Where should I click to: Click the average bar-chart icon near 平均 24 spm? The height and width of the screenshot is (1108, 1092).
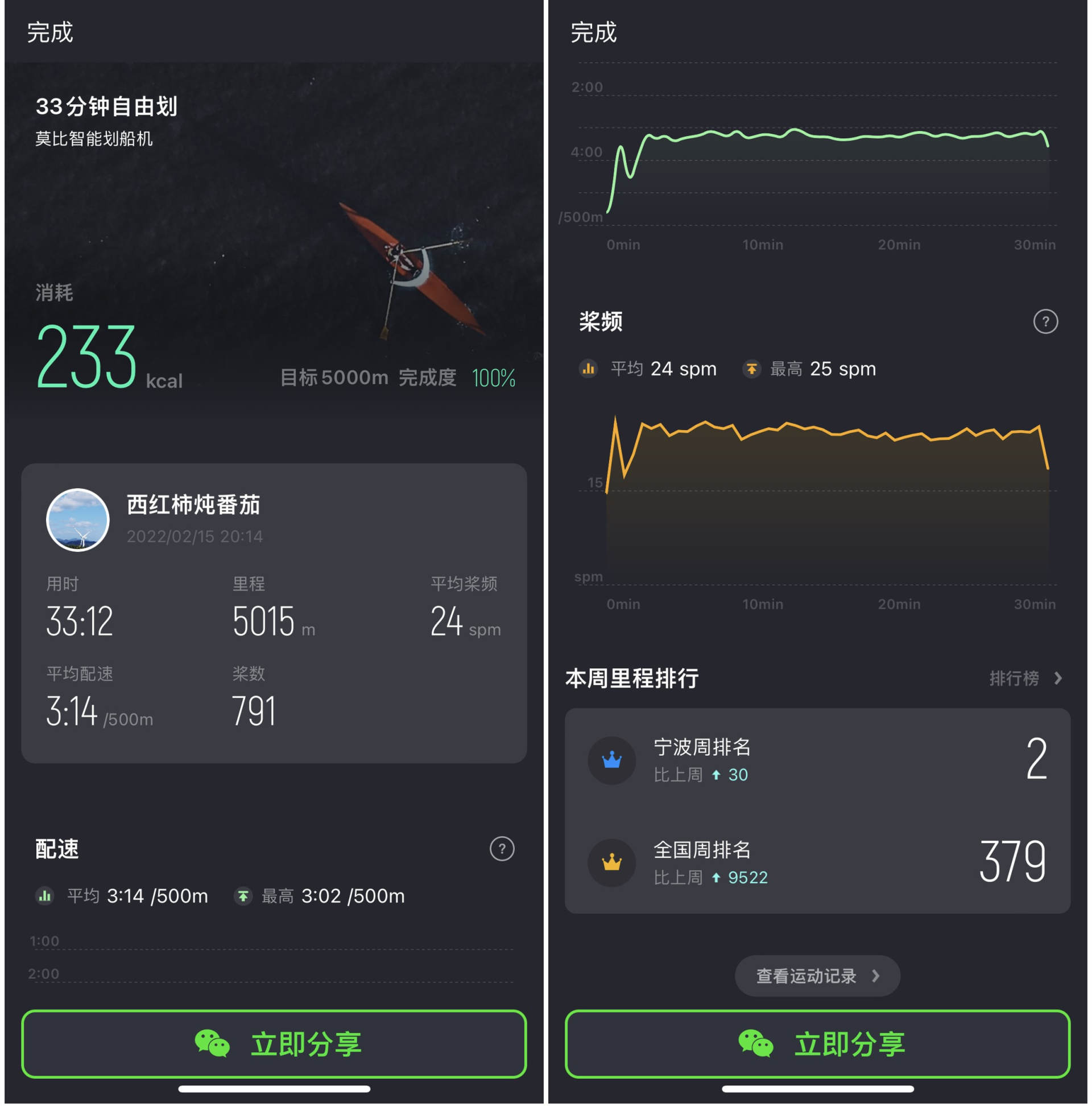589,369
